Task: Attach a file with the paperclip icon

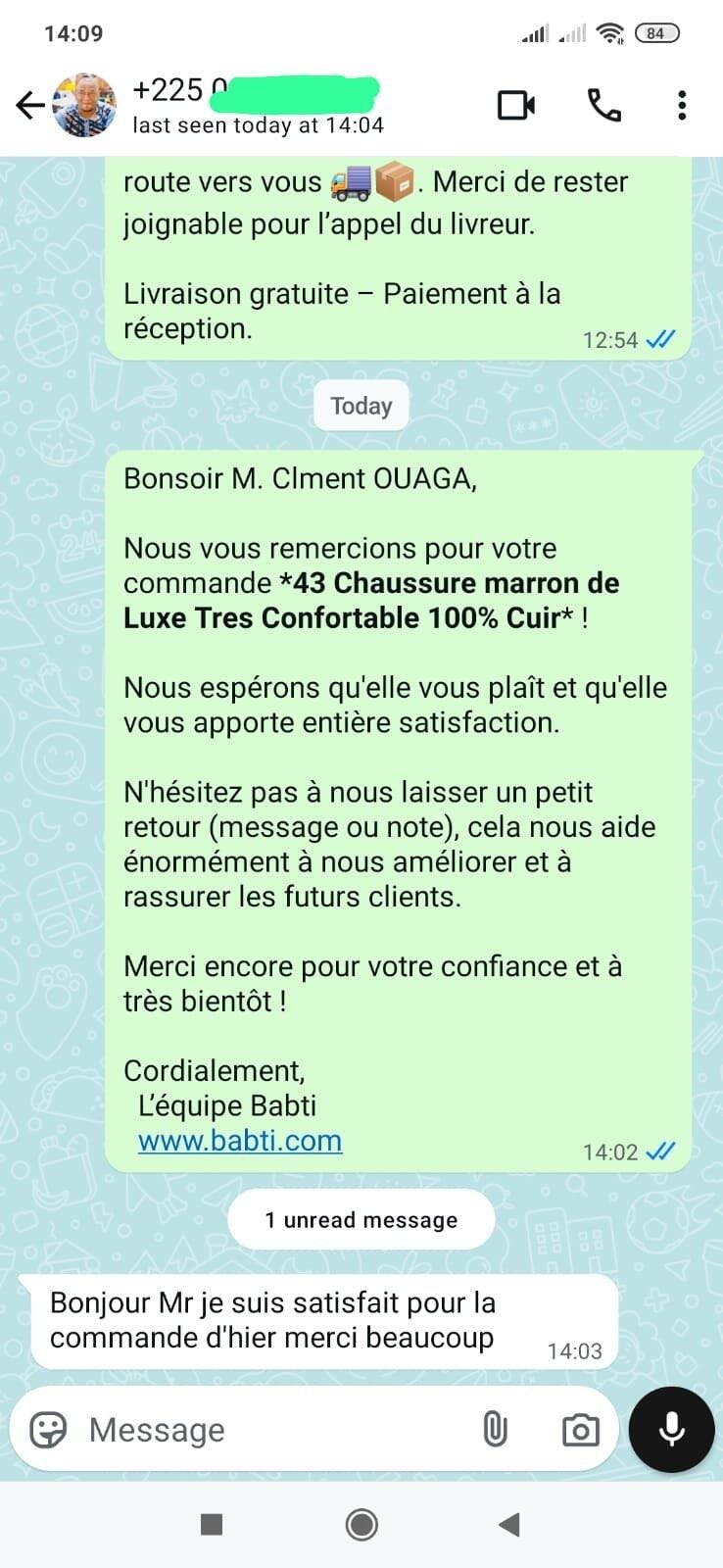Action: pyautogui.click(x=496, y=1430)
